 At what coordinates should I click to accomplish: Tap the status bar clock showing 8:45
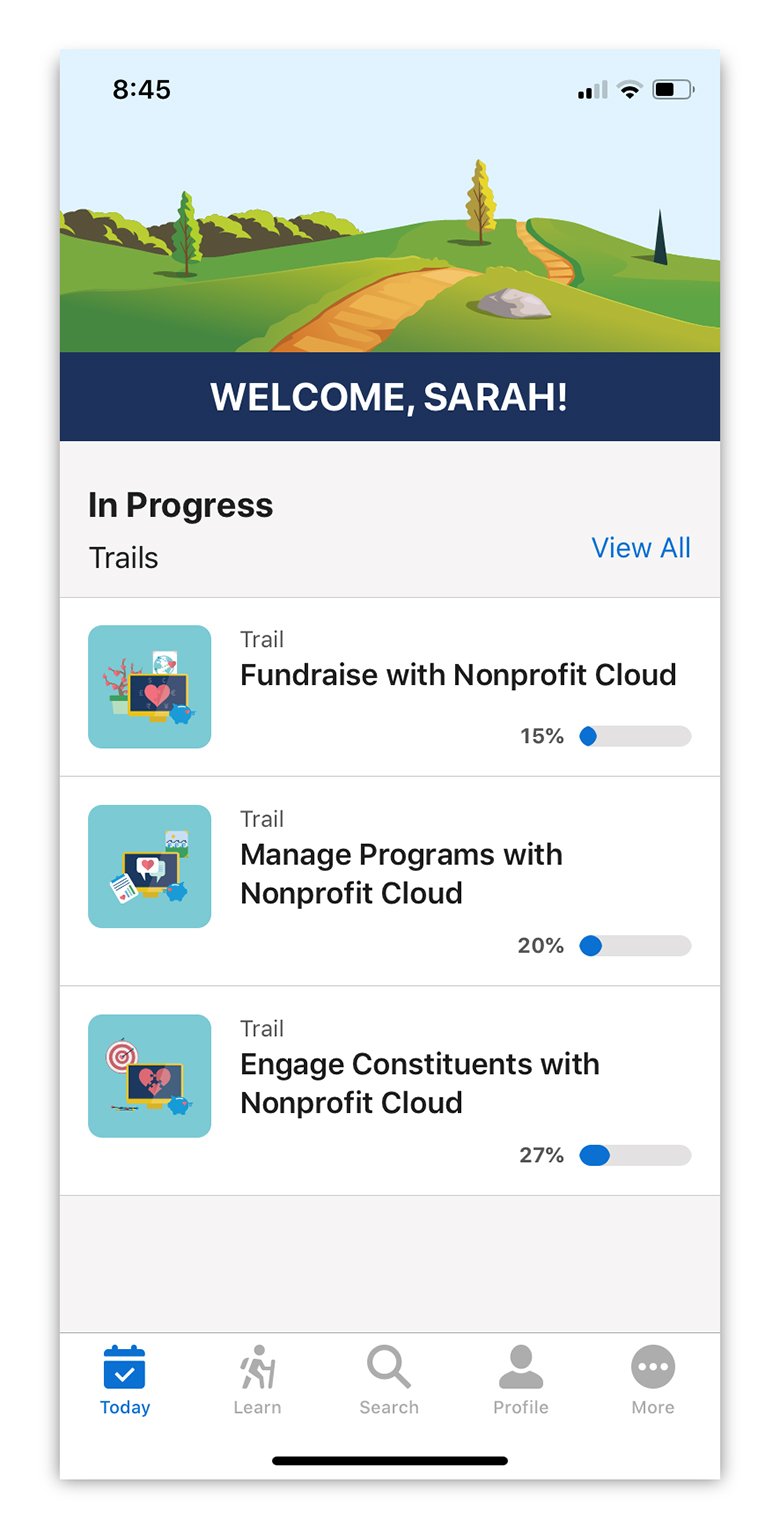tap(142, 90)
